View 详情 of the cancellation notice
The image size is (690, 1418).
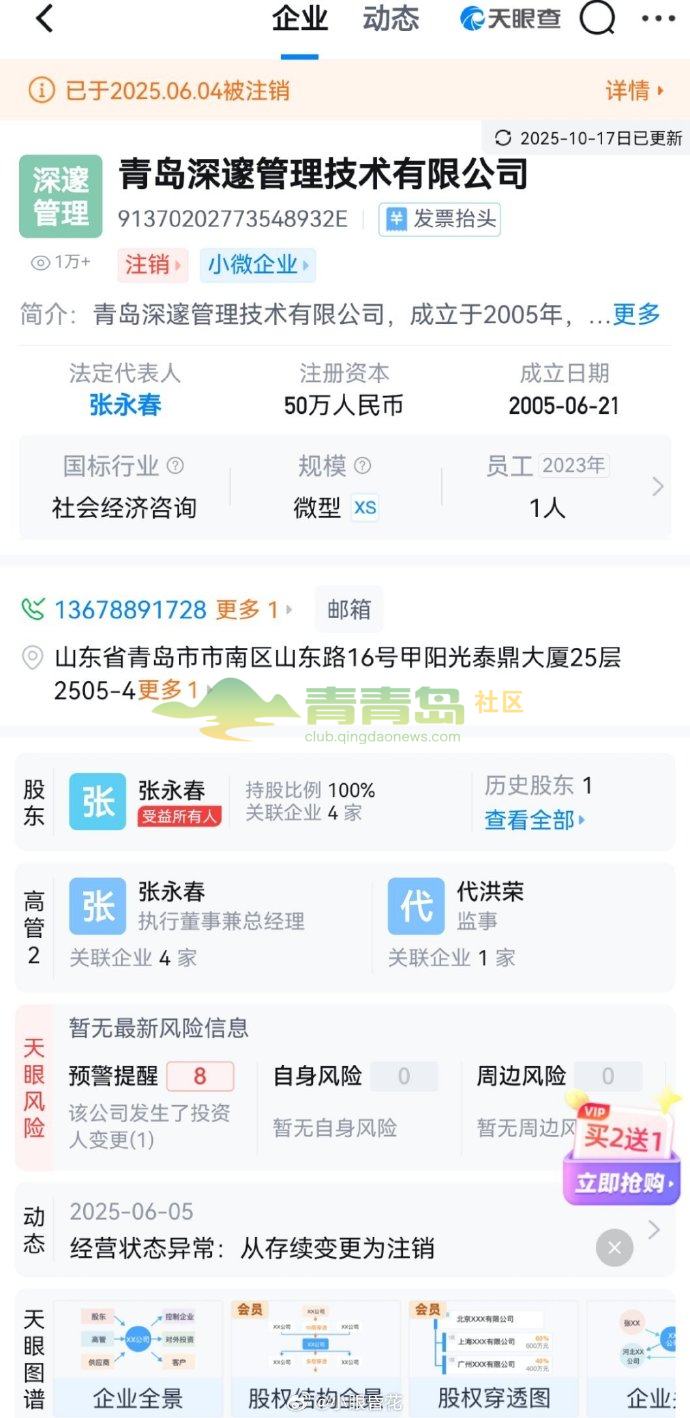(x=634, y=91)
